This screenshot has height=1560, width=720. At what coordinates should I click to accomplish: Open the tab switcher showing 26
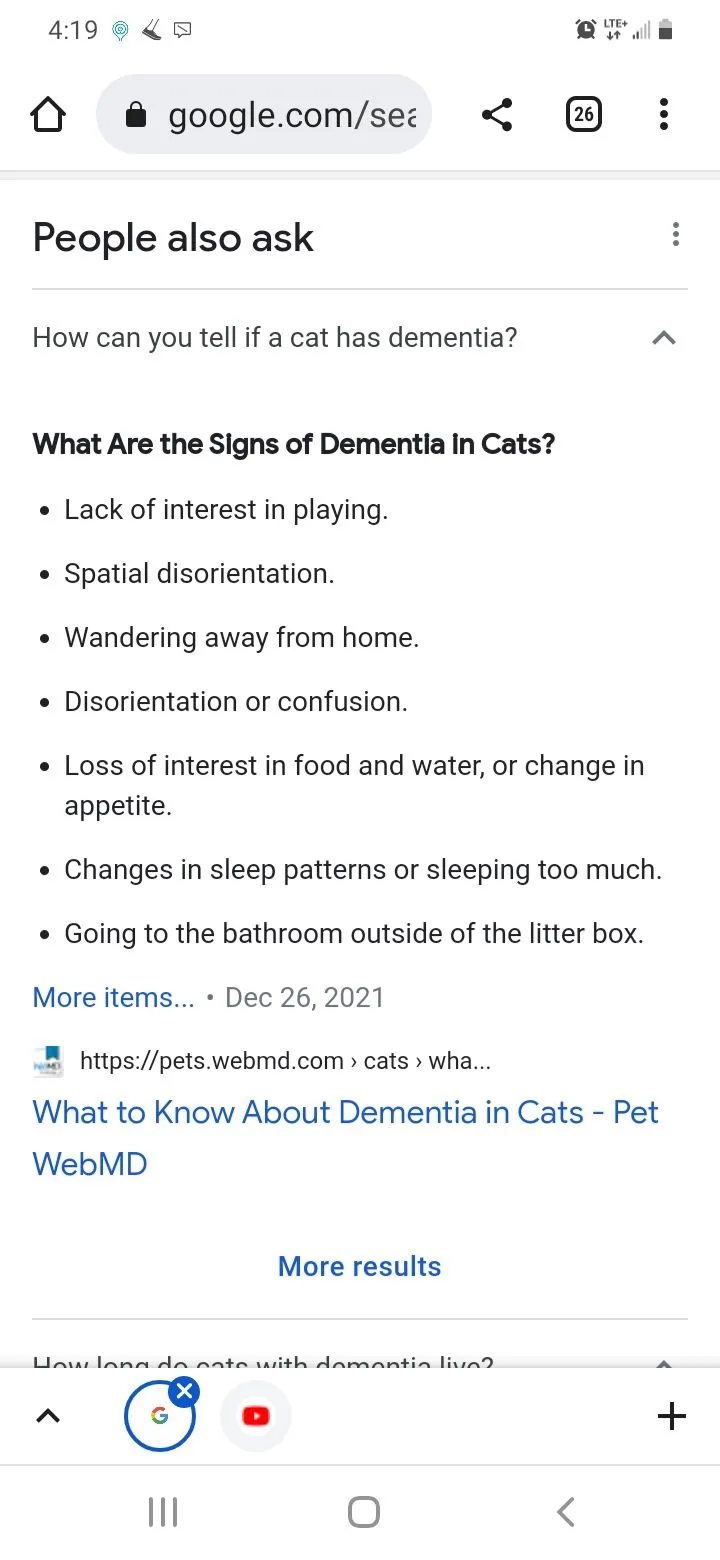tap(583, 115)
